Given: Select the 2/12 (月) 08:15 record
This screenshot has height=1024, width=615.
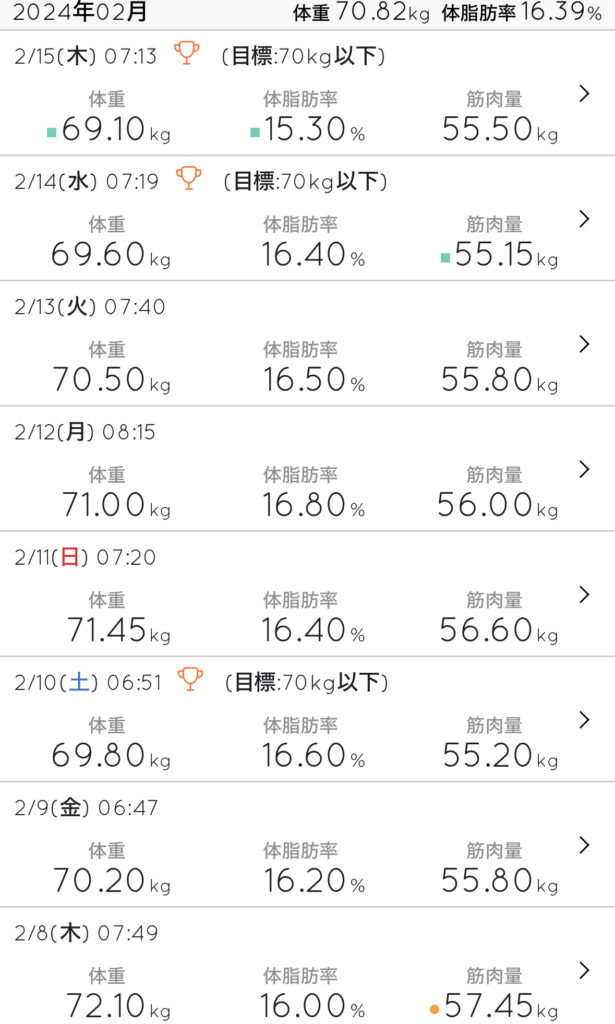Looking at the screenshot, I should (x=585, y=469).
